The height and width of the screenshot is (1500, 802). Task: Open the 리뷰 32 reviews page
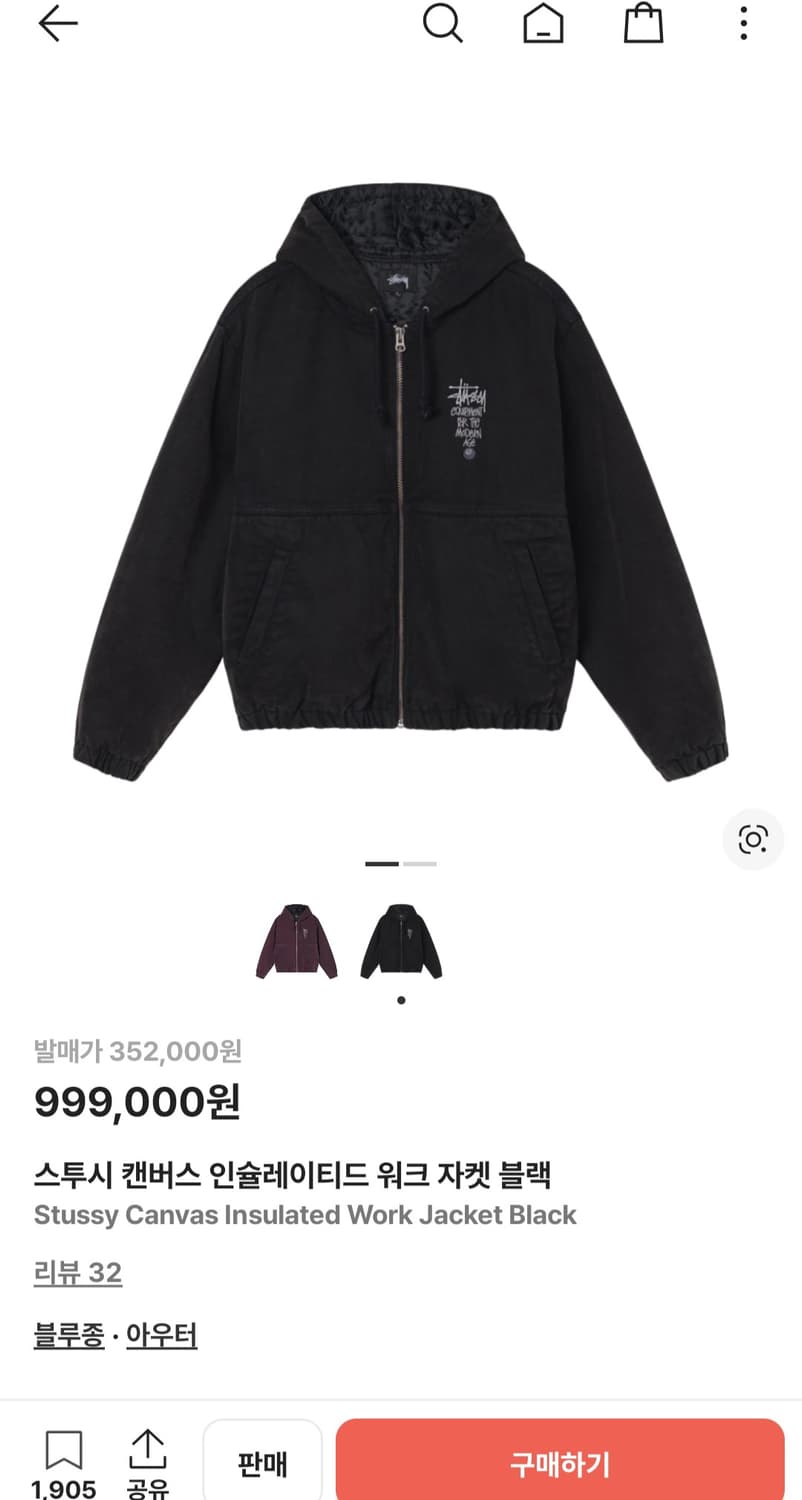[x=78, y=1273]
